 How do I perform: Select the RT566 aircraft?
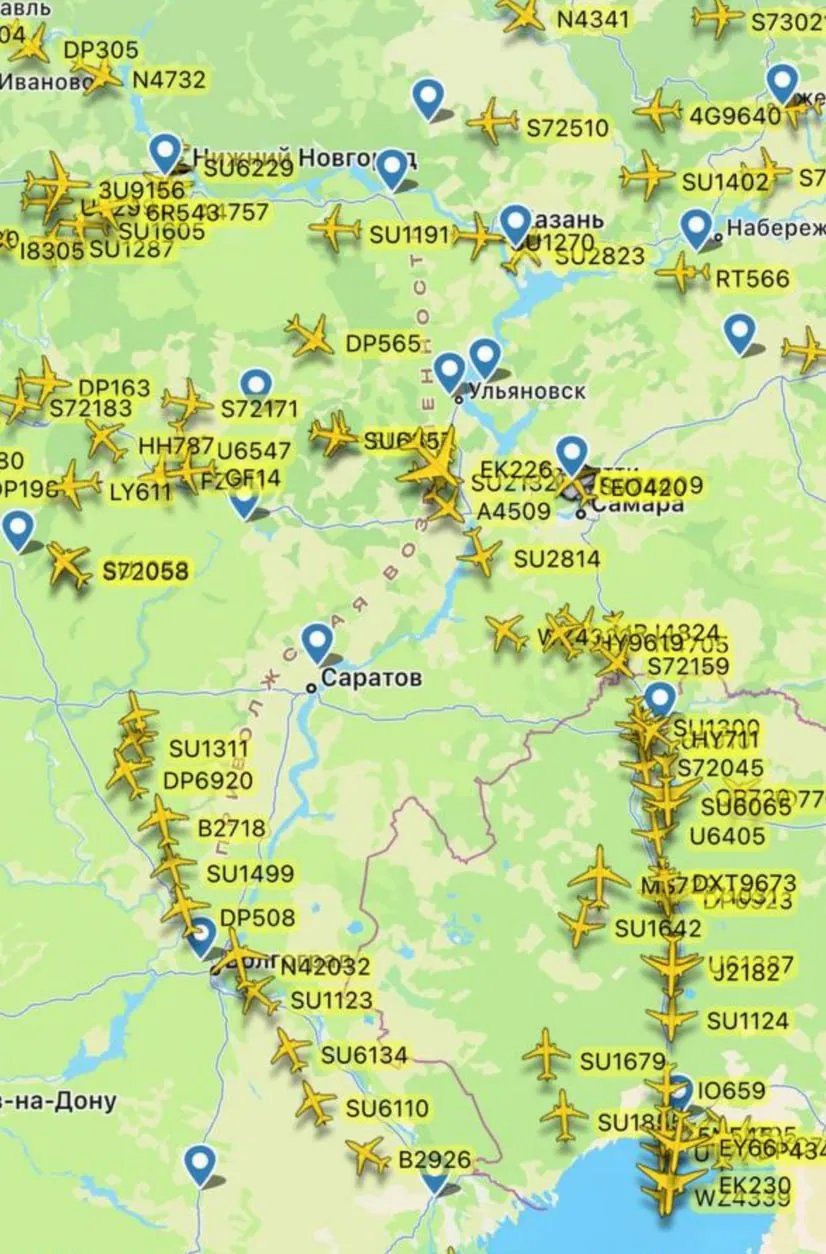[x=683, y=272]
